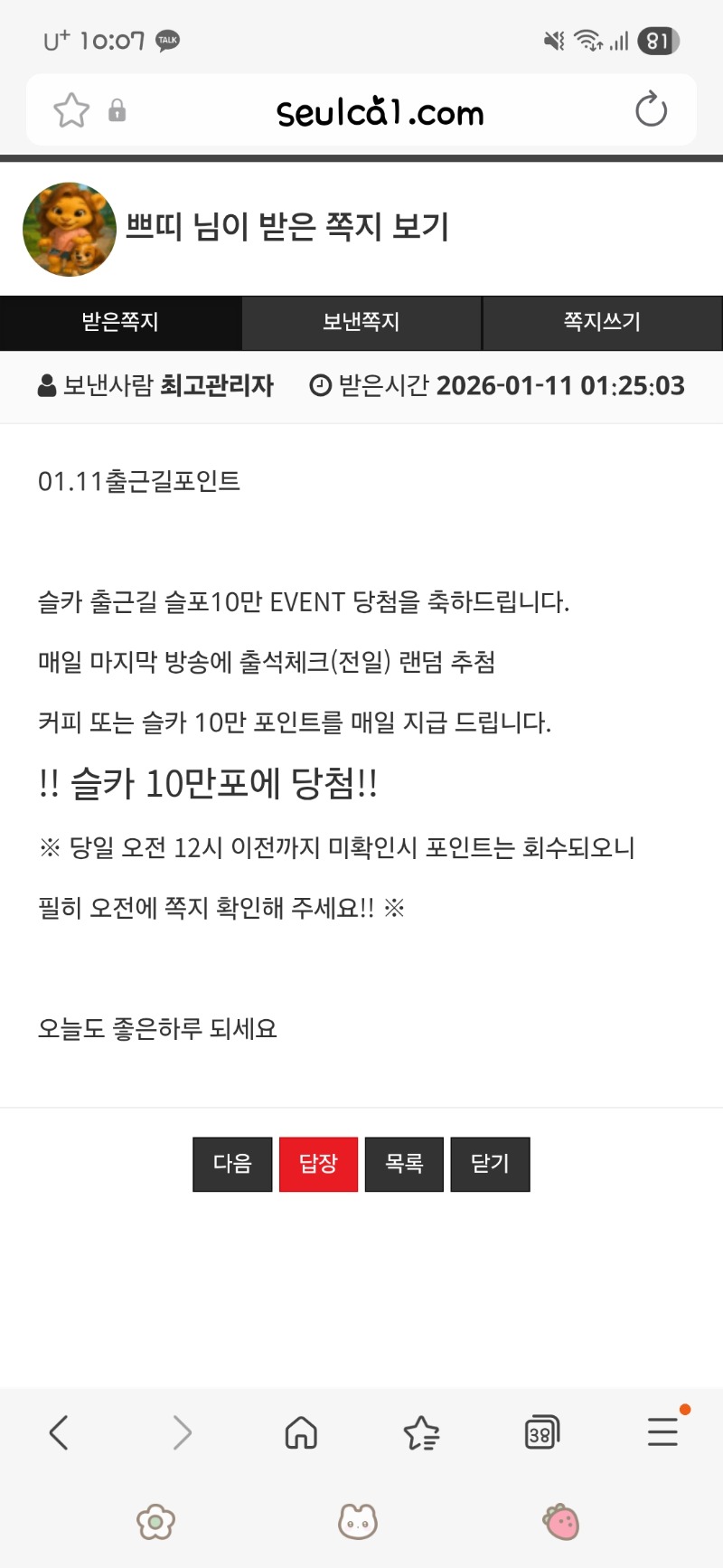Switch to the 받은쪽지 tab

[x=120, y=322]
